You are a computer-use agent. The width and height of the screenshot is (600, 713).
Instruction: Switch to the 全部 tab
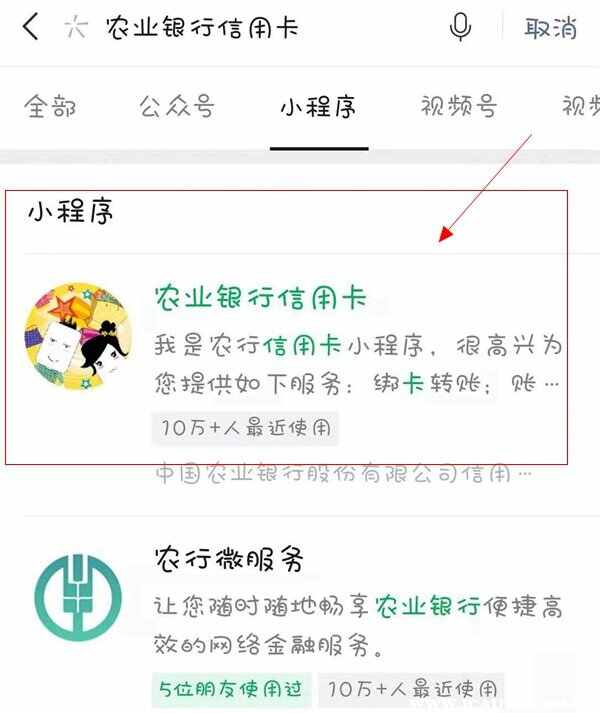(x=50, y=107)
